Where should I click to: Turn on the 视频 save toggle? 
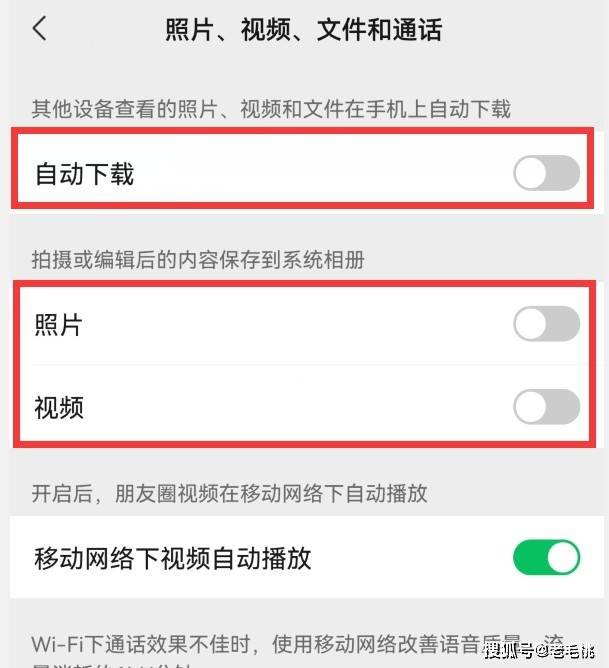tap(546, 407)
